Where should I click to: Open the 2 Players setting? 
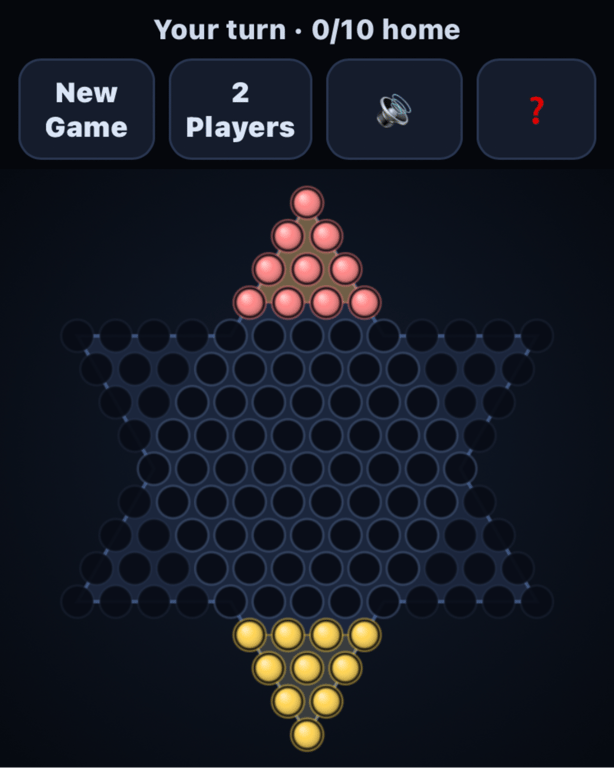click(x=240, y=109)
